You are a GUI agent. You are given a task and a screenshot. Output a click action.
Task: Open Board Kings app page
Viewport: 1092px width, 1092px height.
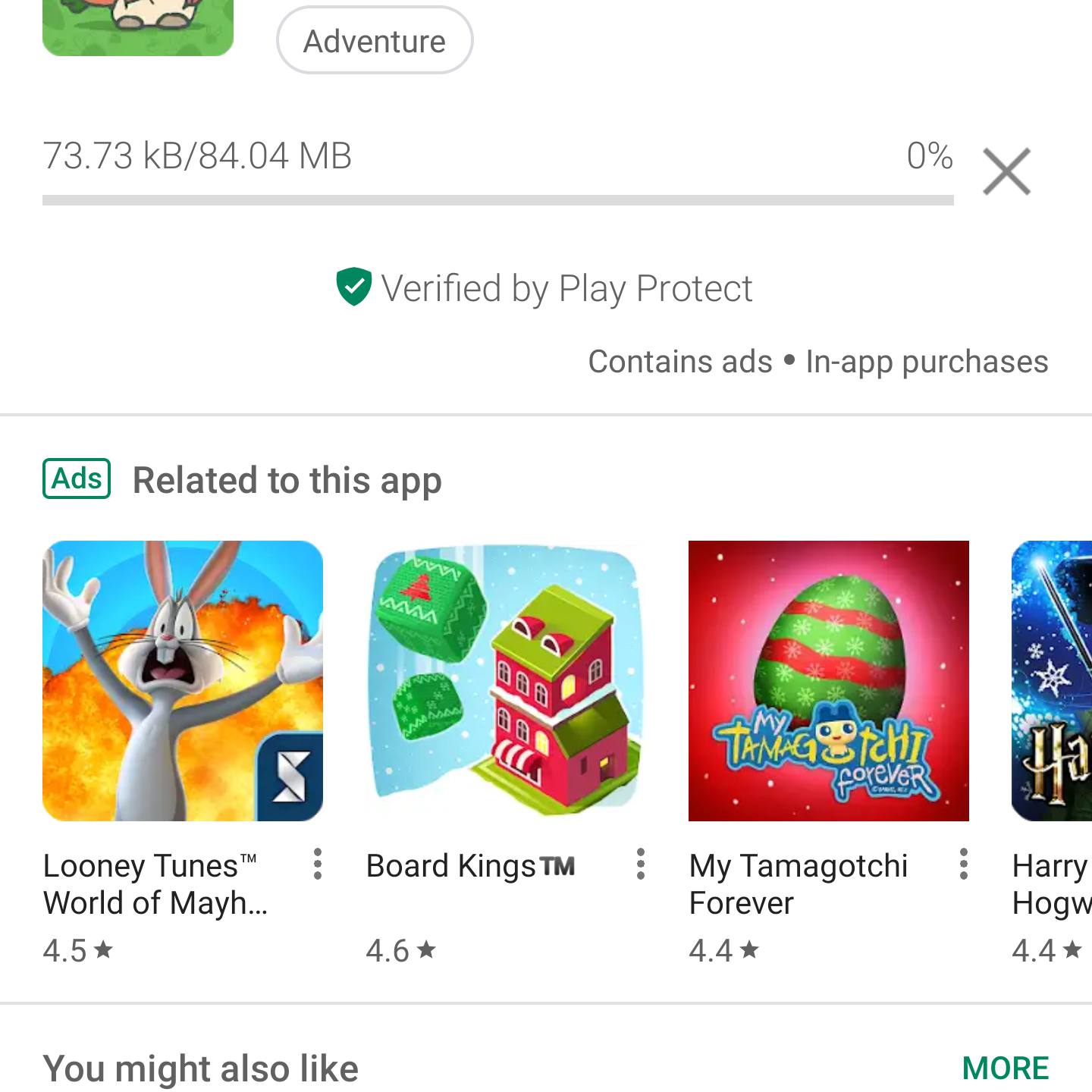click(x=506, y=680)
